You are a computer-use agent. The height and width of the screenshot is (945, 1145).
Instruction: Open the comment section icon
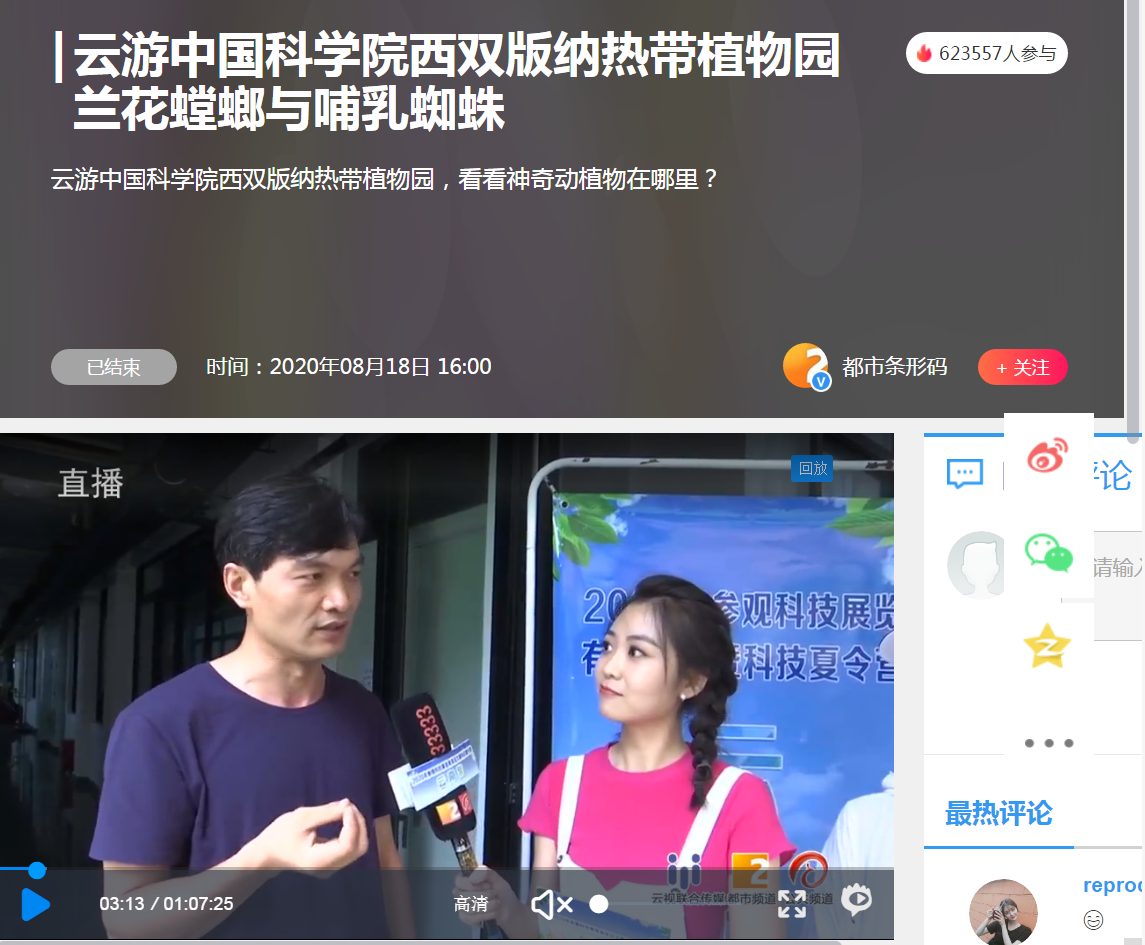[x=965, y=474]
